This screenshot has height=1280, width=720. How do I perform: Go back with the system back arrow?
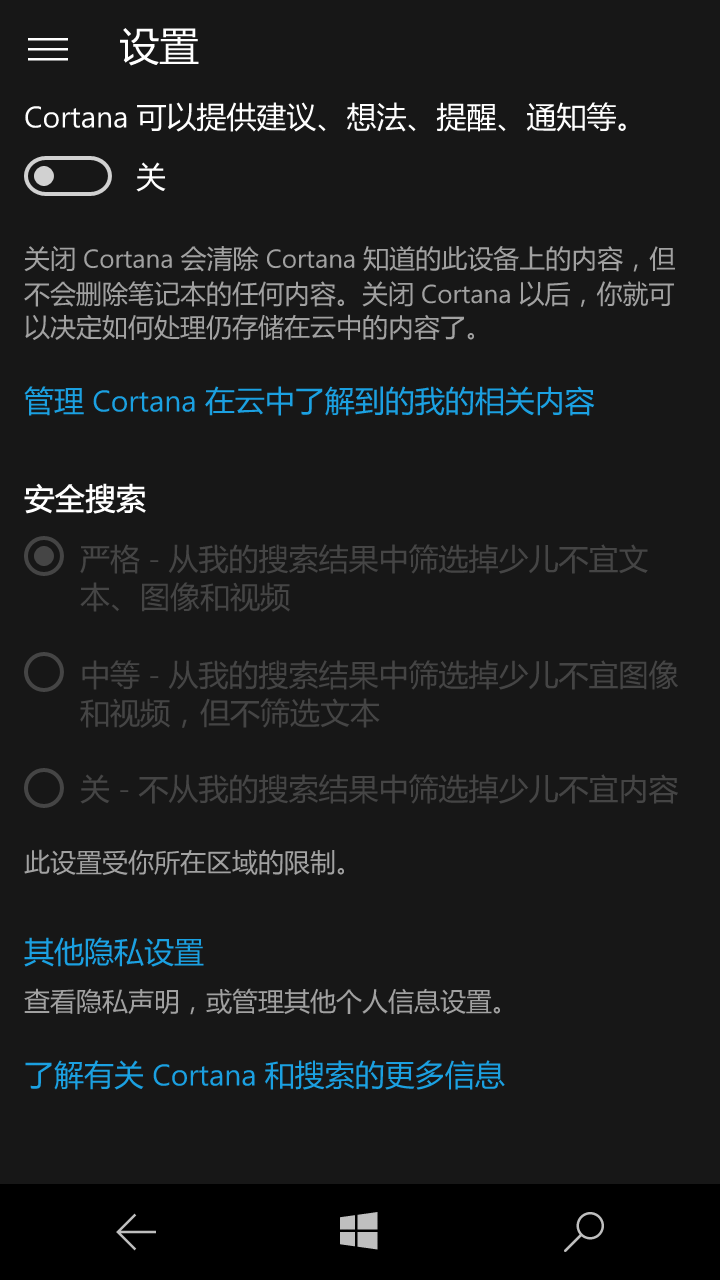(136, 1231)
